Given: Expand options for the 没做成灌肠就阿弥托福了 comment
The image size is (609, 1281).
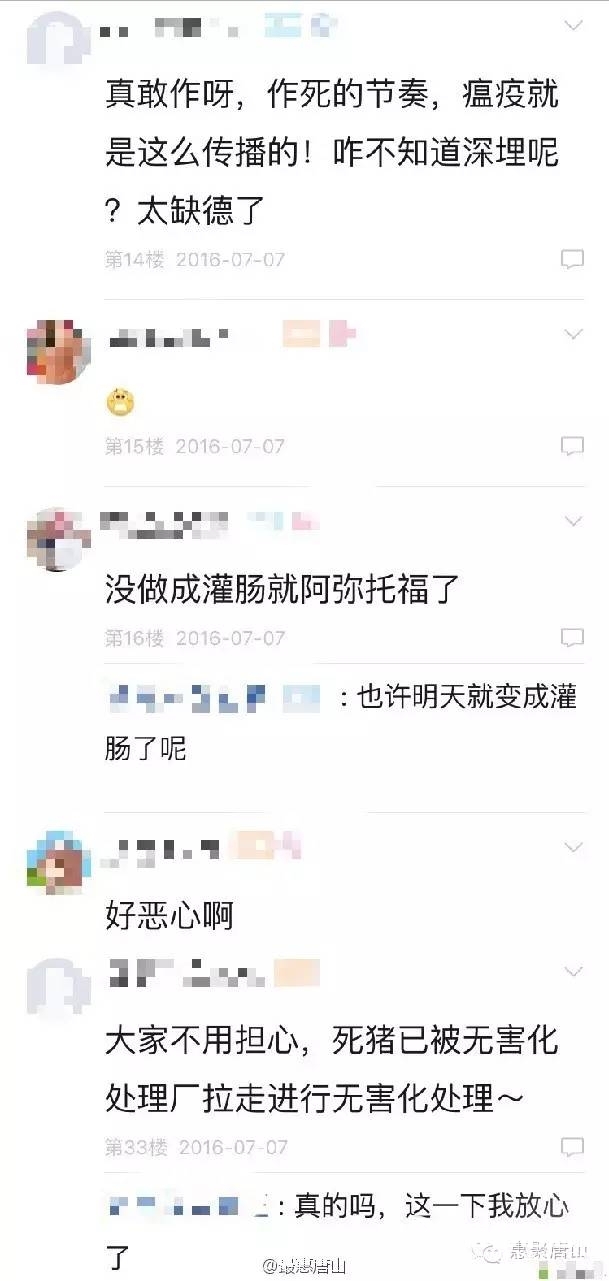Looking at the screenshot, I should coord(572,521).
